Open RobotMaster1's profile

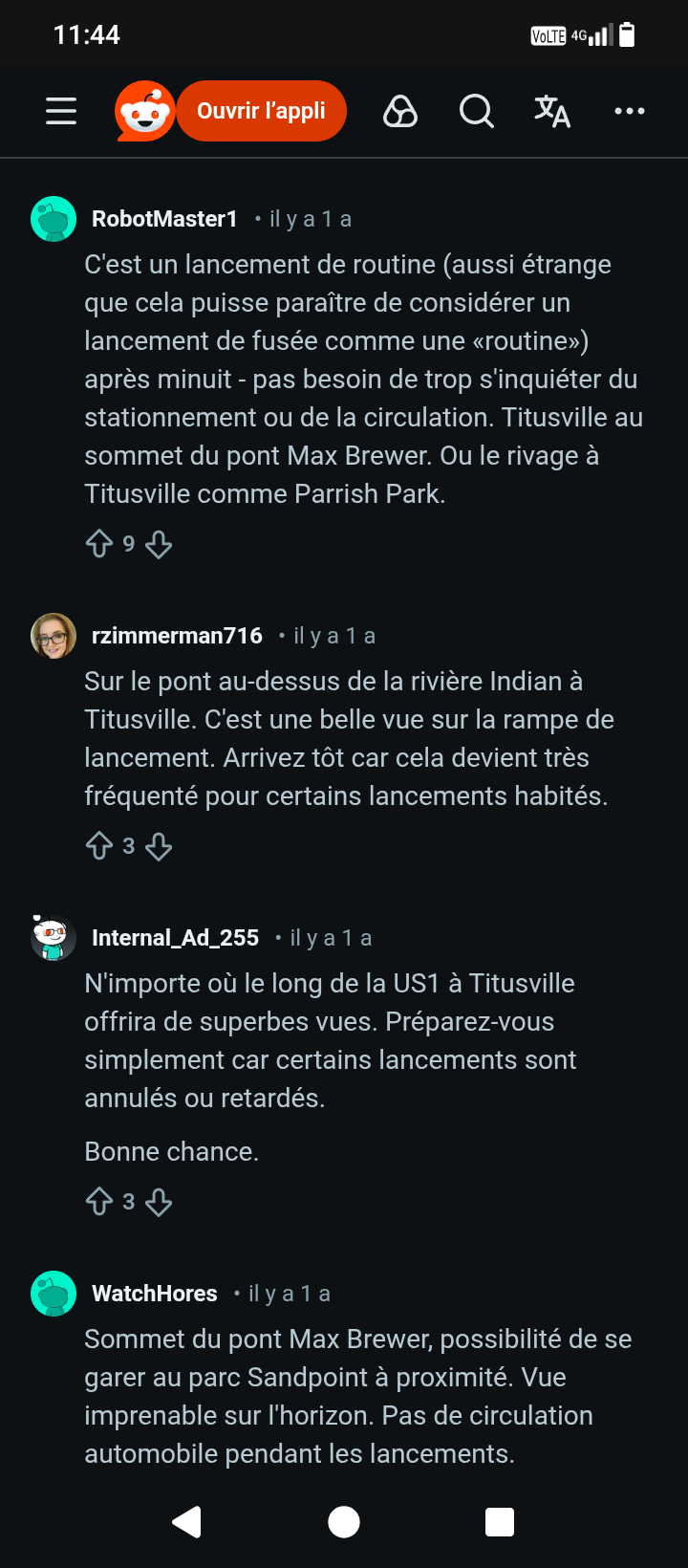tap(163, 219)
